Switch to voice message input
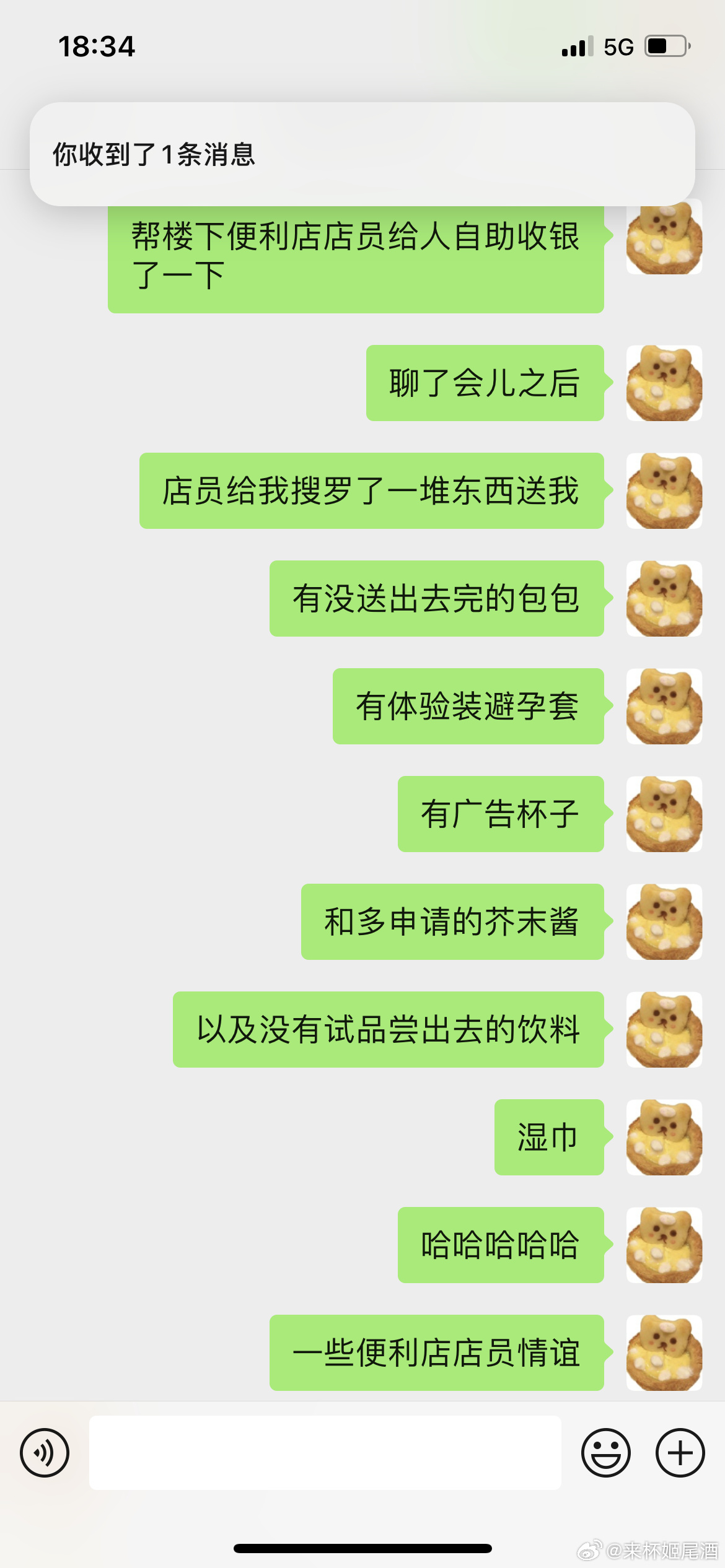 (x=45, y=1452)
